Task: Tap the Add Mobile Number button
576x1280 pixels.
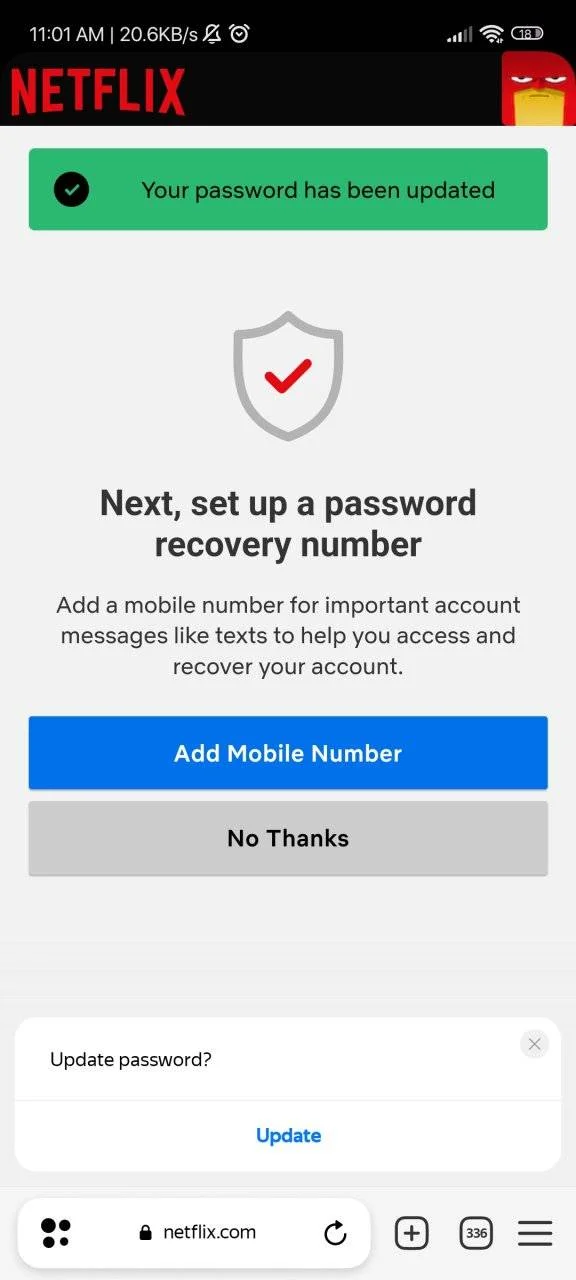Action: [x=288, y=753]
